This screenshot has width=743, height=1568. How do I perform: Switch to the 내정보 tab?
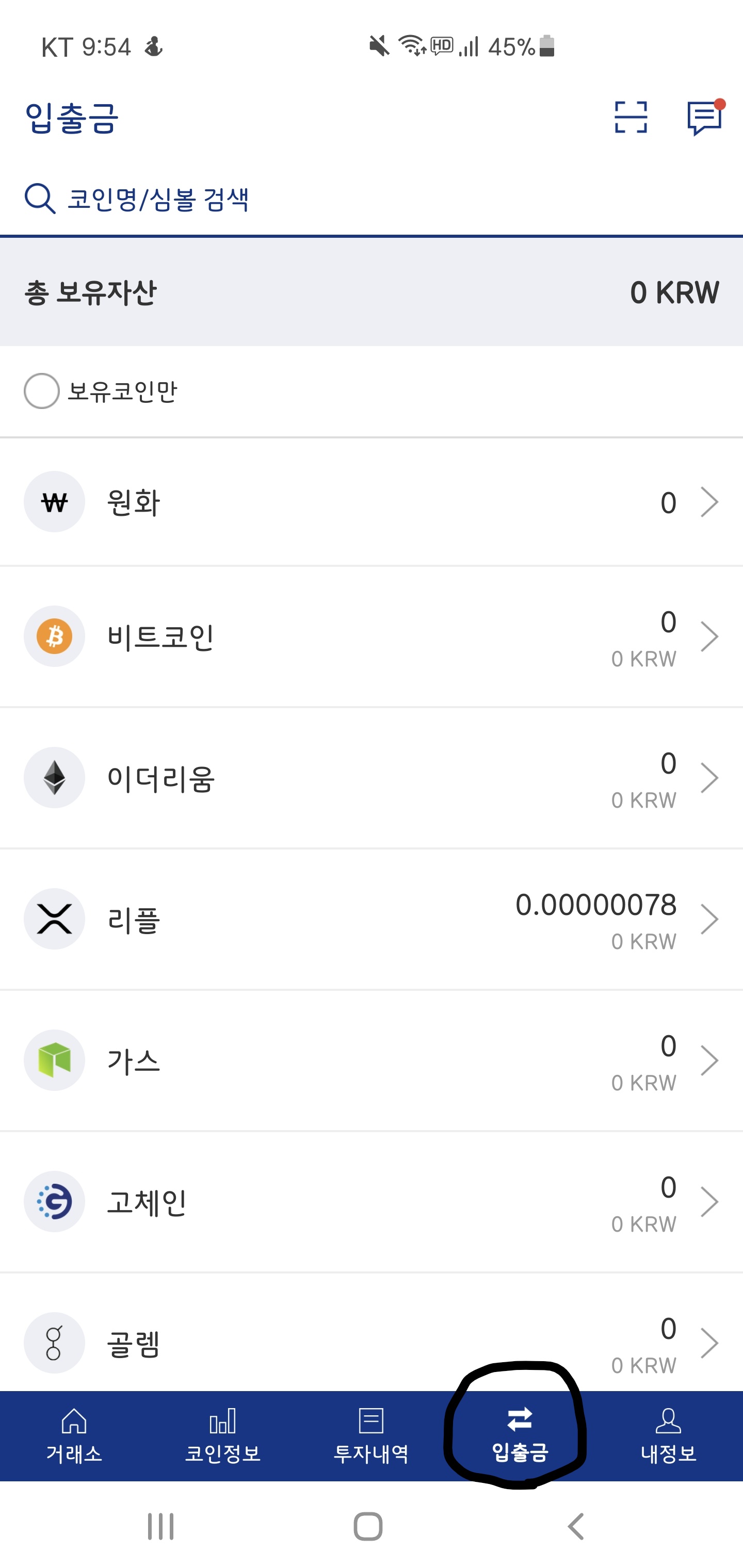pos(669,1436)
